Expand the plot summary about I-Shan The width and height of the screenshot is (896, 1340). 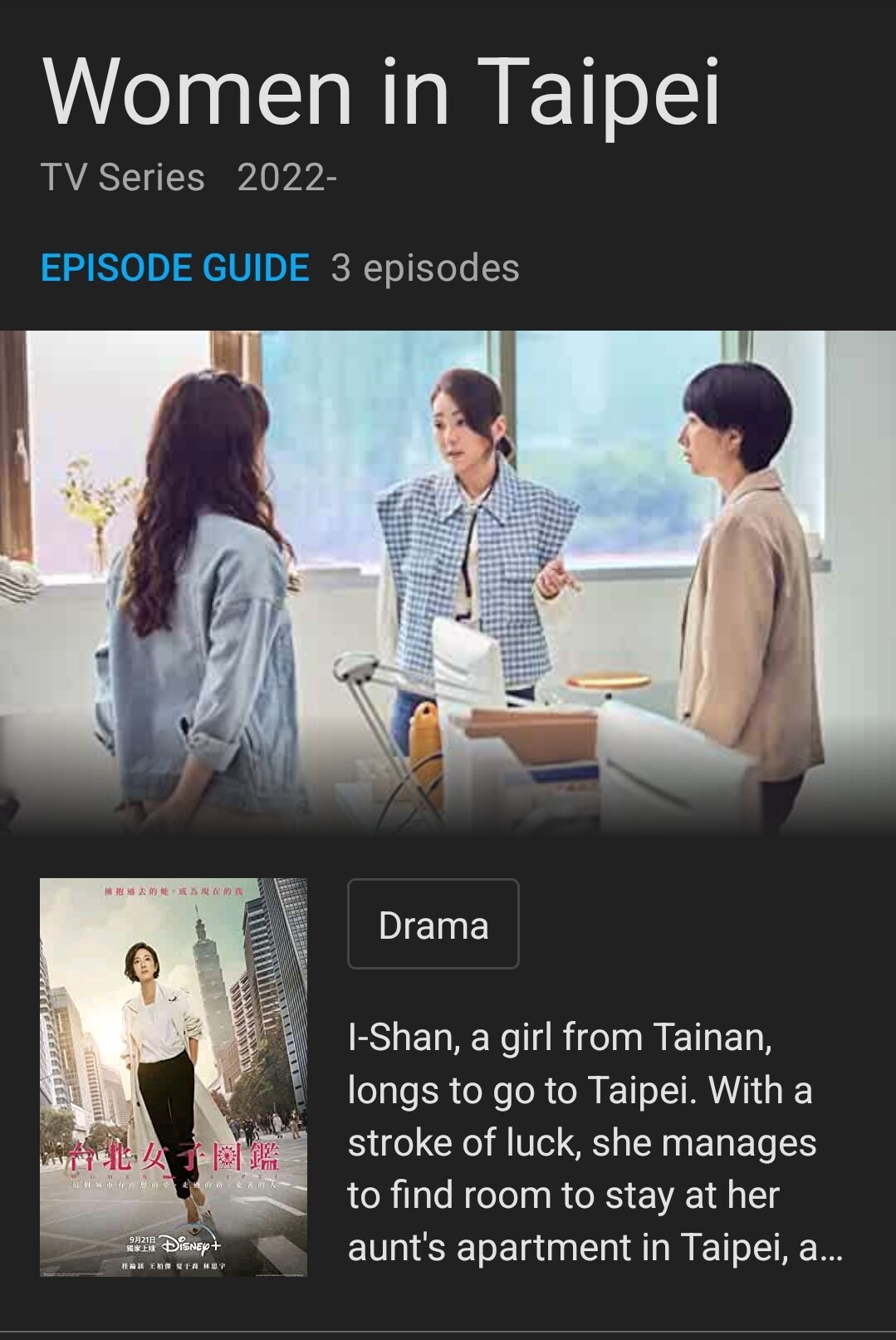[x=594, y=1142]
